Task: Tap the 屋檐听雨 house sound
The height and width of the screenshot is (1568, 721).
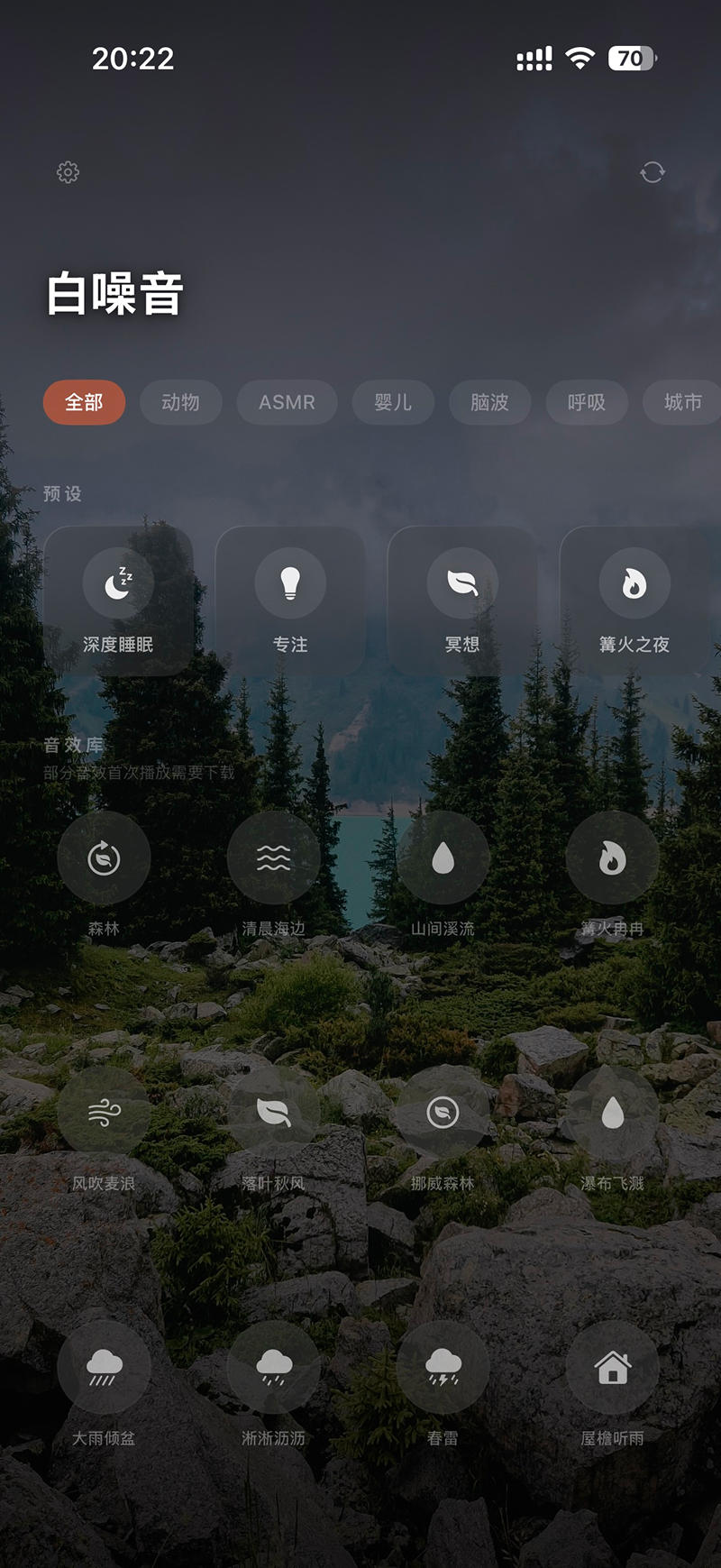Action: coord(612,1368)
